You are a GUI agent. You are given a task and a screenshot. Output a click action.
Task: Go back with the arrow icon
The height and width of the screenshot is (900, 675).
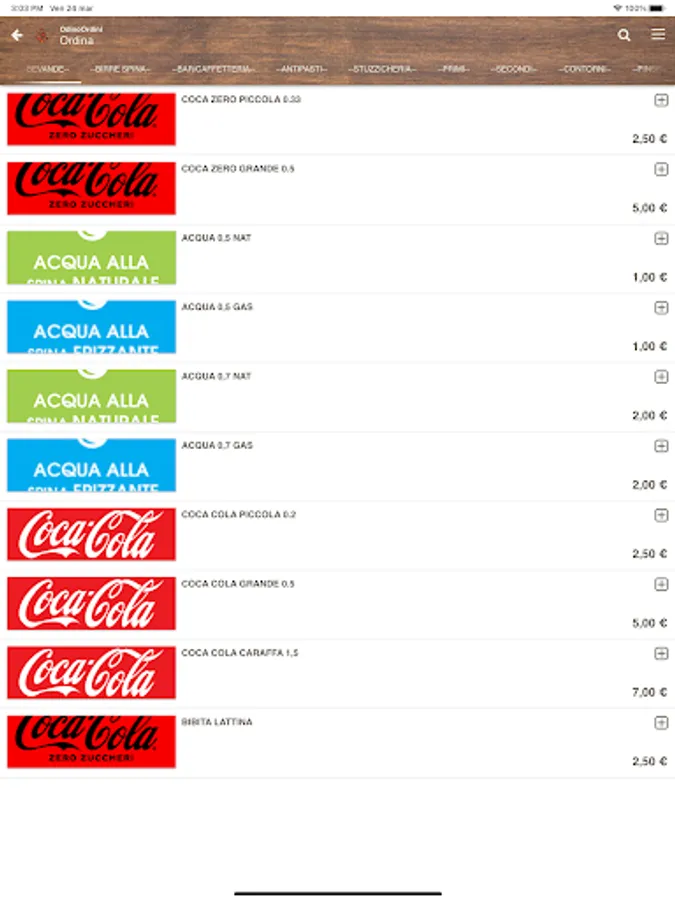pos(17,35)
